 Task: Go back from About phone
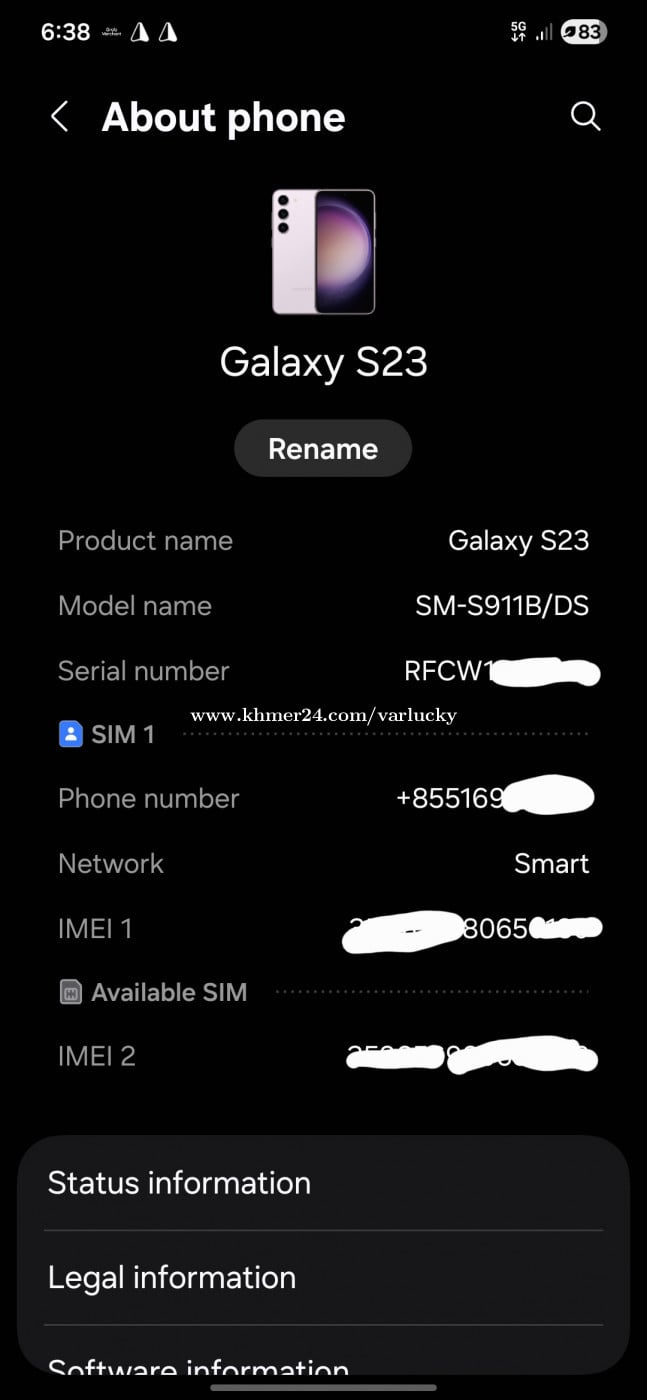tap(60, 117)
